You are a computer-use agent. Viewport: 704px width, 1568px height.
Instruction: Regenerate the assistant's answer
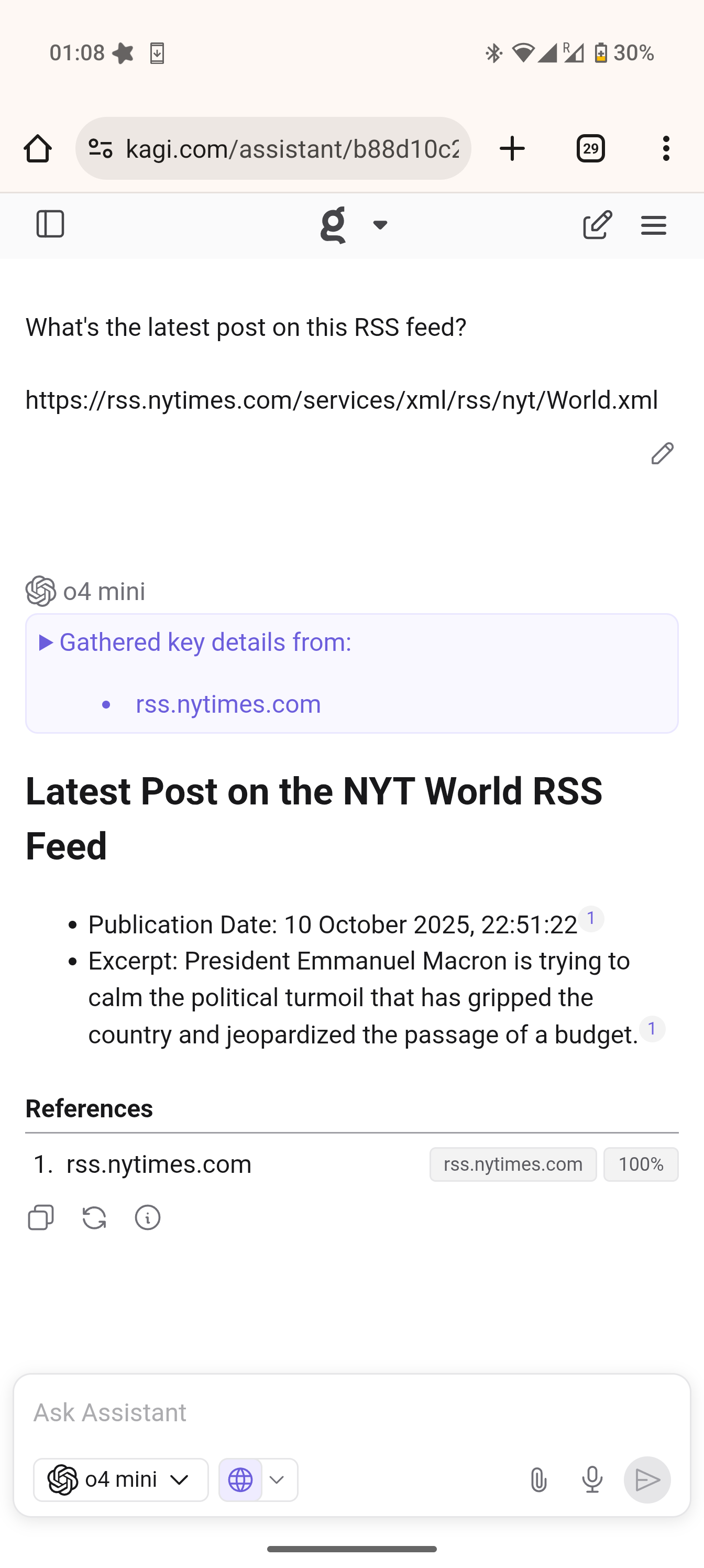[x=94, y=1217]
